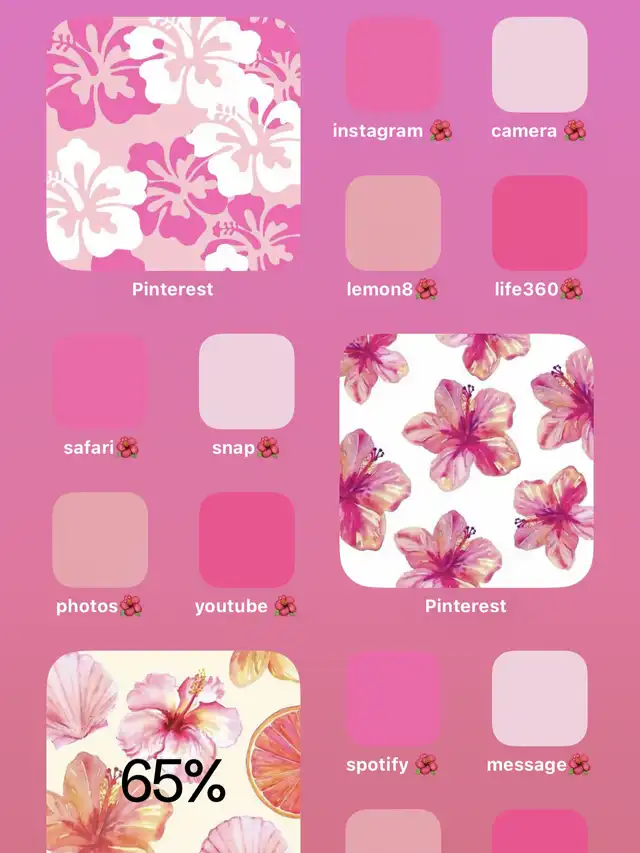640x853 pixels.
Task: Open the lemon8 app
Action: 393,223
